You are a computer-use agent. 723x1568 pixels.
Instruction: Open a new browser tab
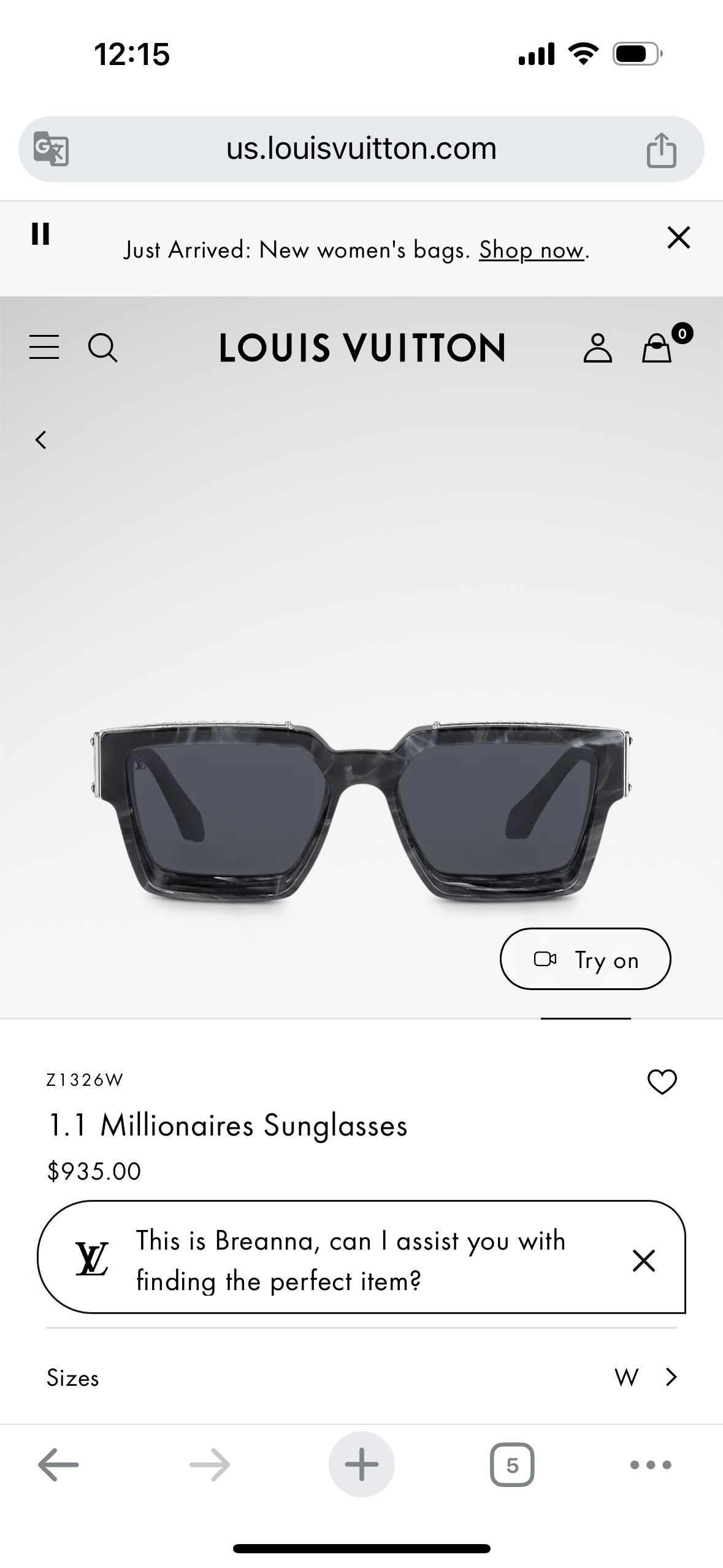point(361,1465)
